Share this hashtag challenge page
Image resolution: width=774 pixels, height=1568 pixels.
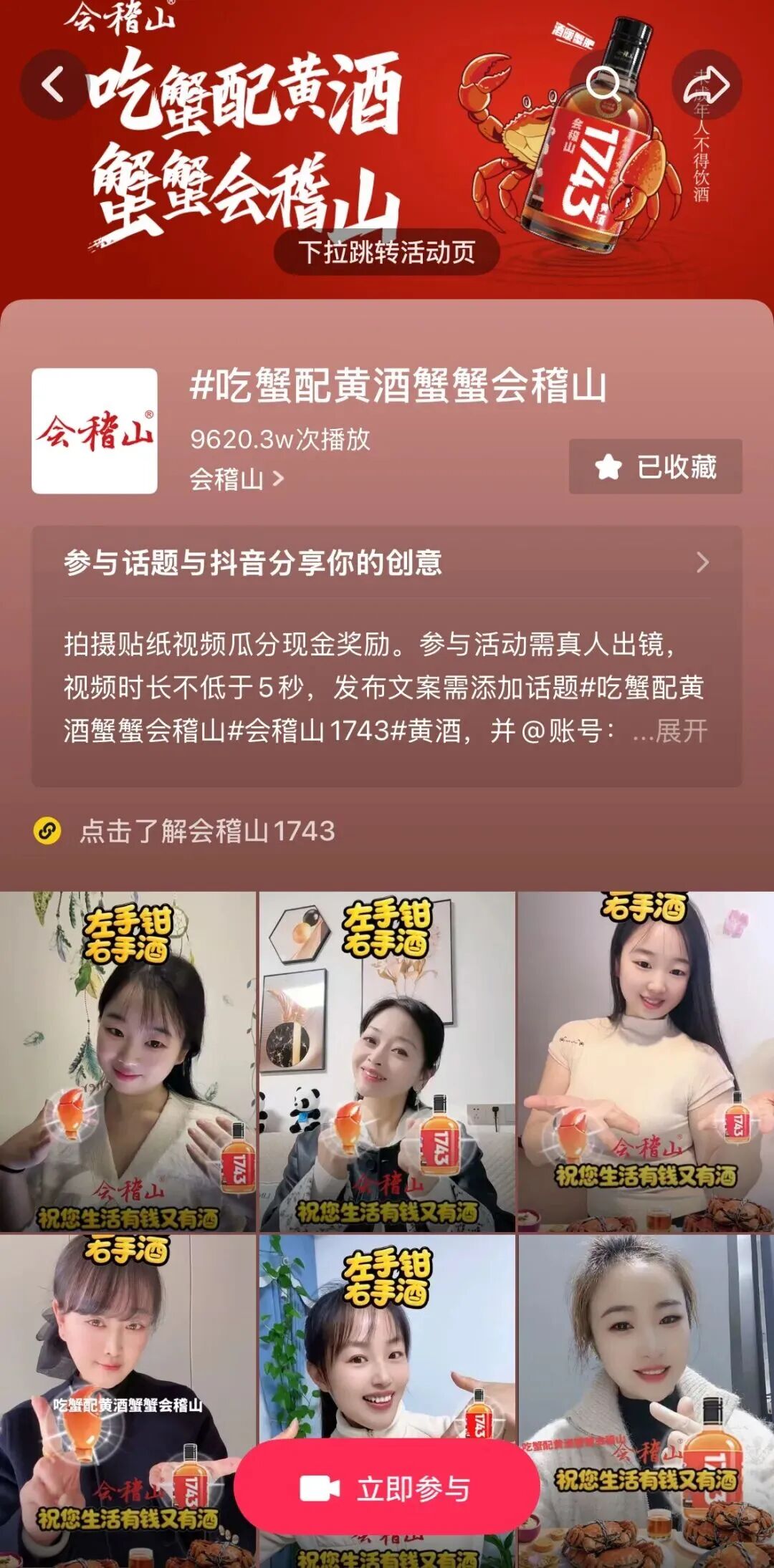706,85
